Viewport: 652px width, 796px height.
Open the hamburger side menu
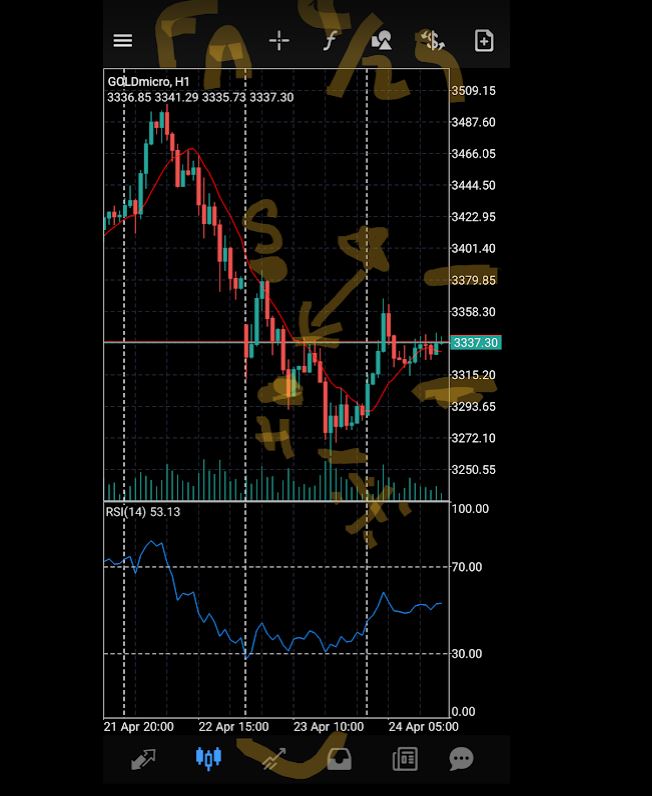point(123,41)
